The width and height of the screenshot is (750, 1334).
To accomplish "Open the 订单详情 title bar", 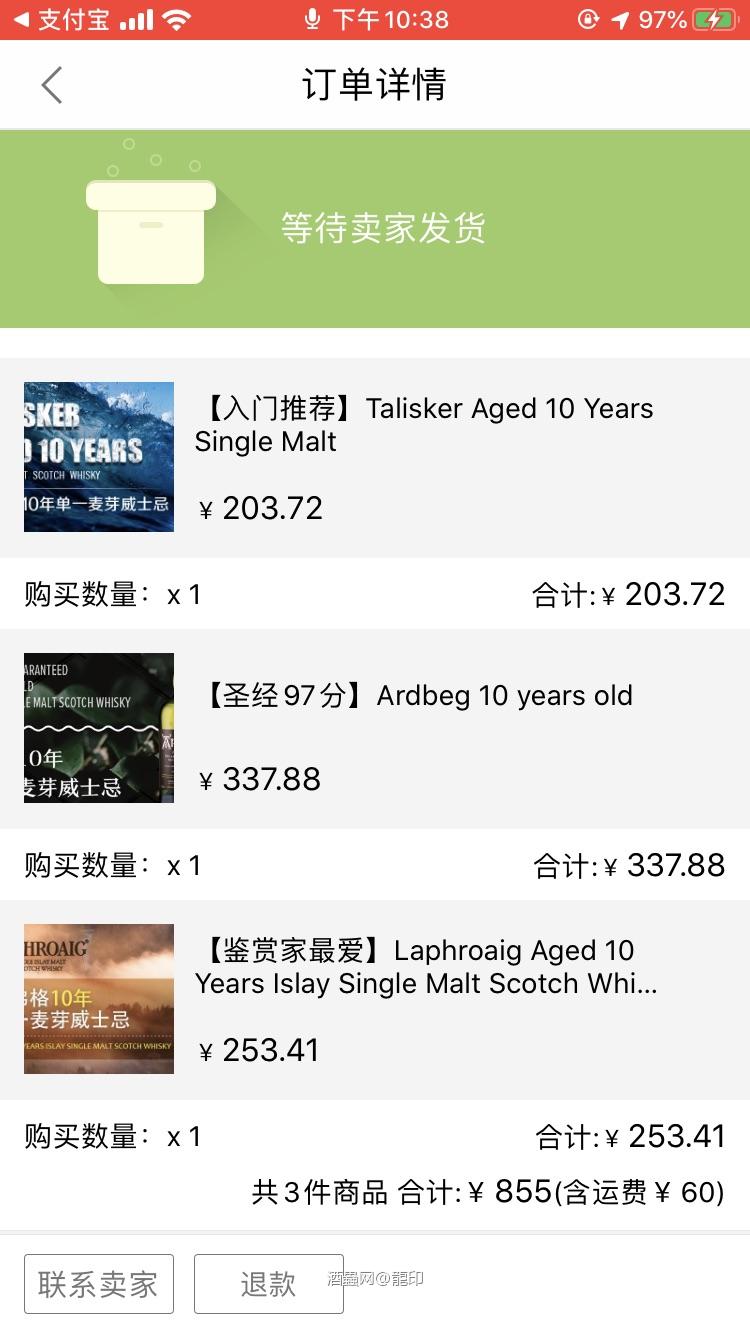I will point(375,85).
